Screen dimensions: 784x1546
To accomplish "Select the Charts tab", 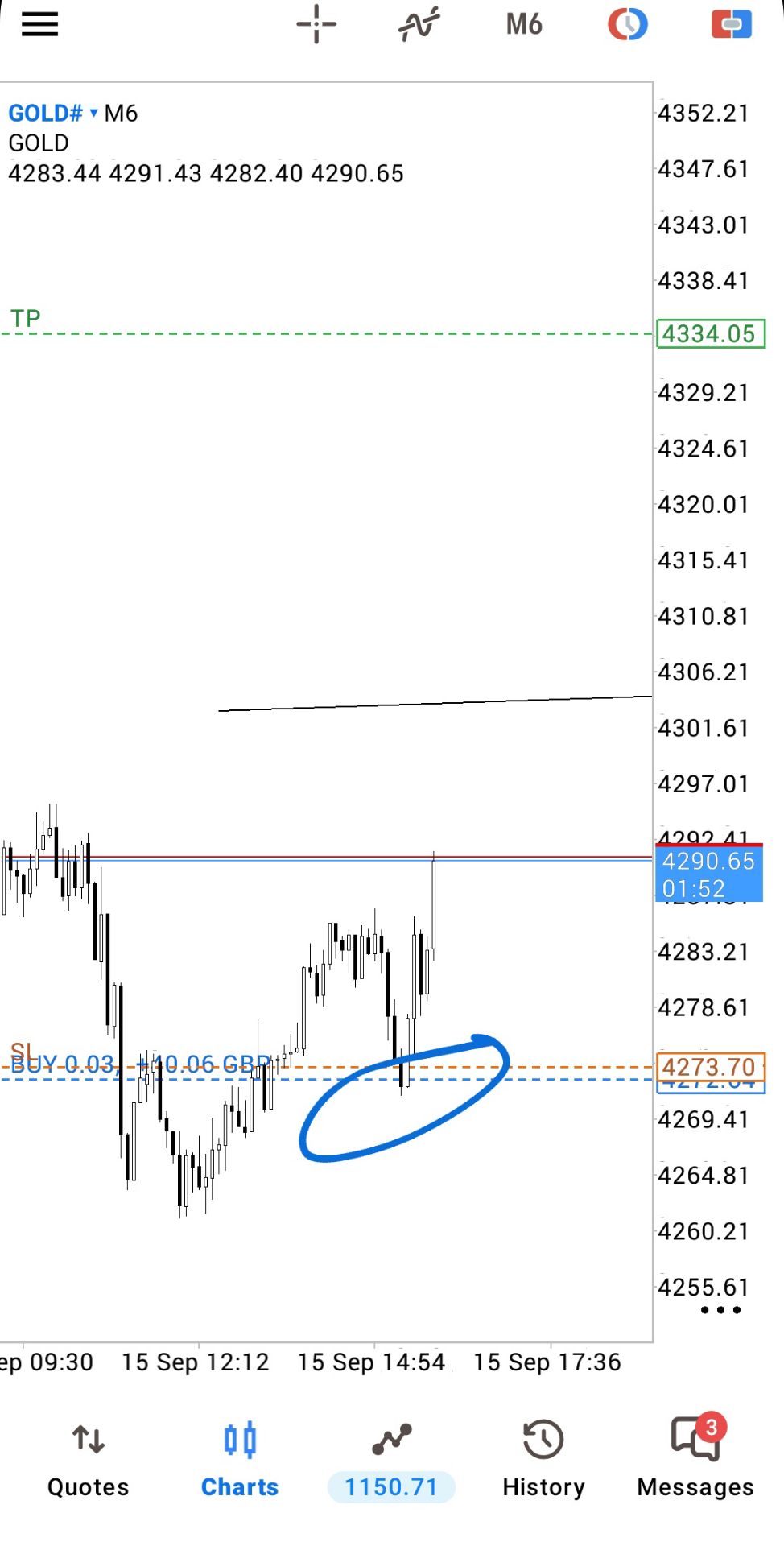I will tap(240, 1458).
